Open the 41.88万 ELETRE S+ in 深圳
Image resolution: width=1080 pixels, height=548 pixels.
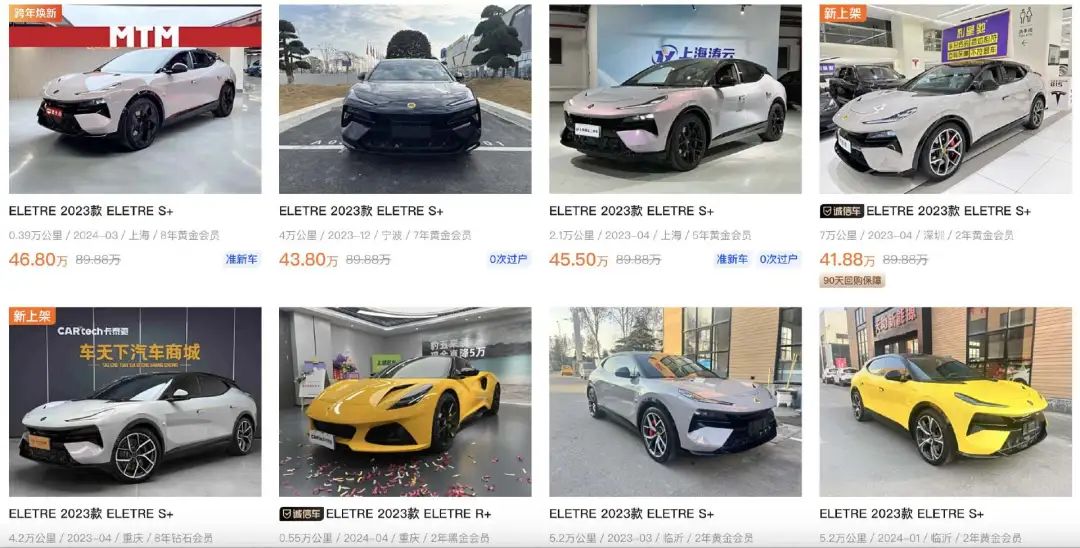click(x=945, y=100)
